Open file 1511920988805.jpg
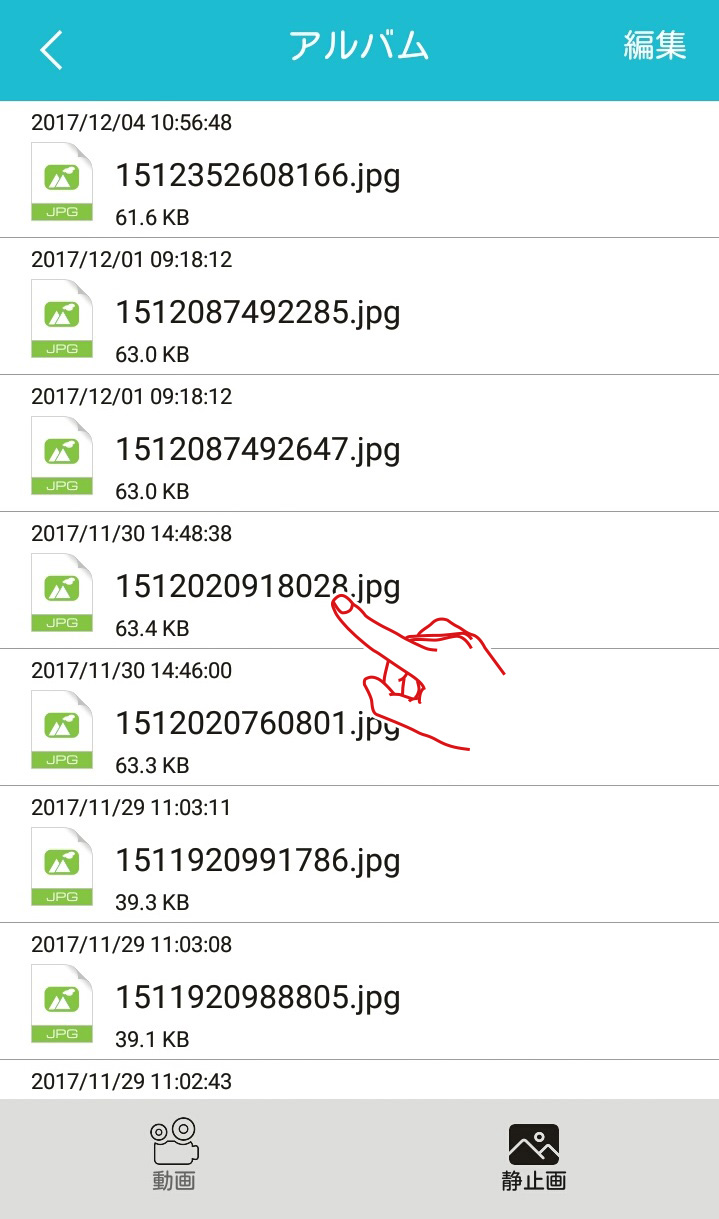Screen dimensions: 719x1219 (x=359, y=992)
